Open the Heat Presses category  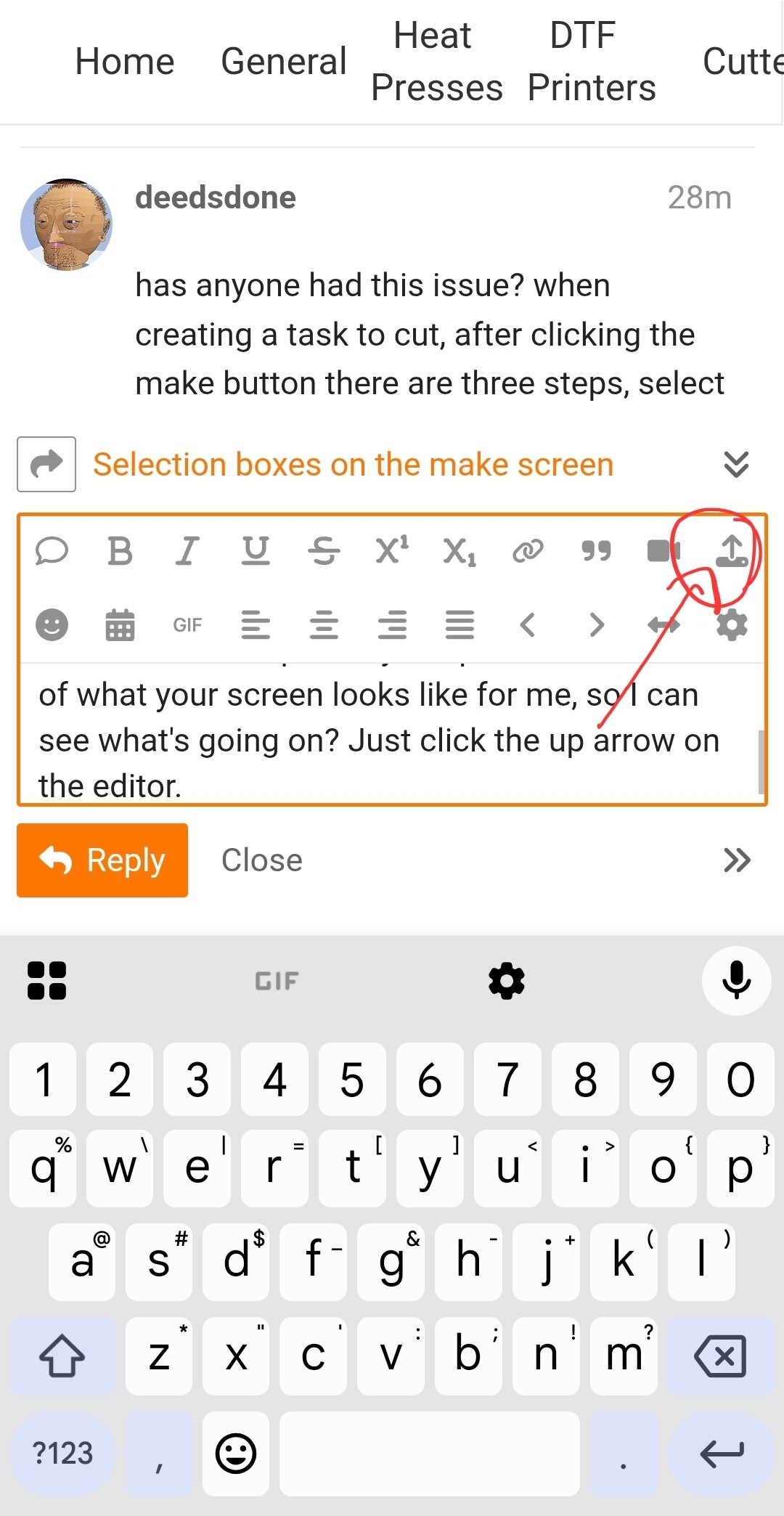(436, 62)
